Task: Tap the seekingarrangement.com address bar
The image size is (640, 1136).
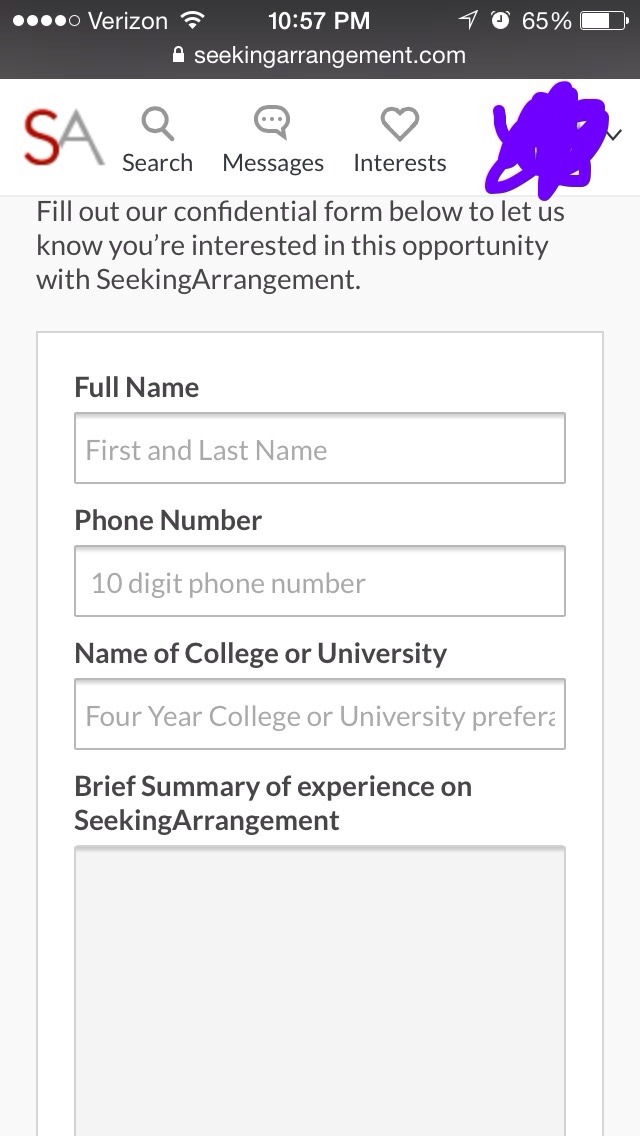Action: 320,56
